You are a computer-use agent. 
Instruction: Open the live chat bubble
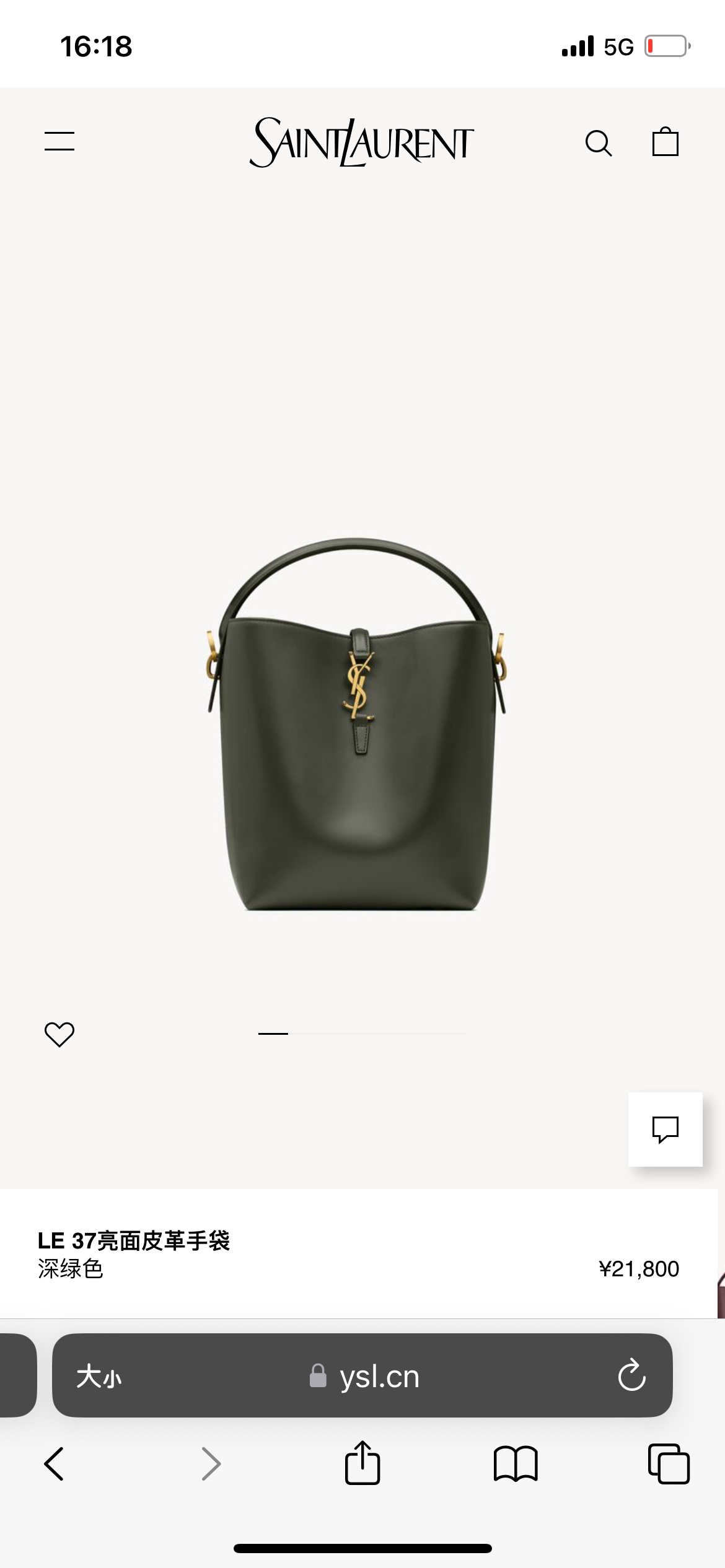pos(666,1129)
